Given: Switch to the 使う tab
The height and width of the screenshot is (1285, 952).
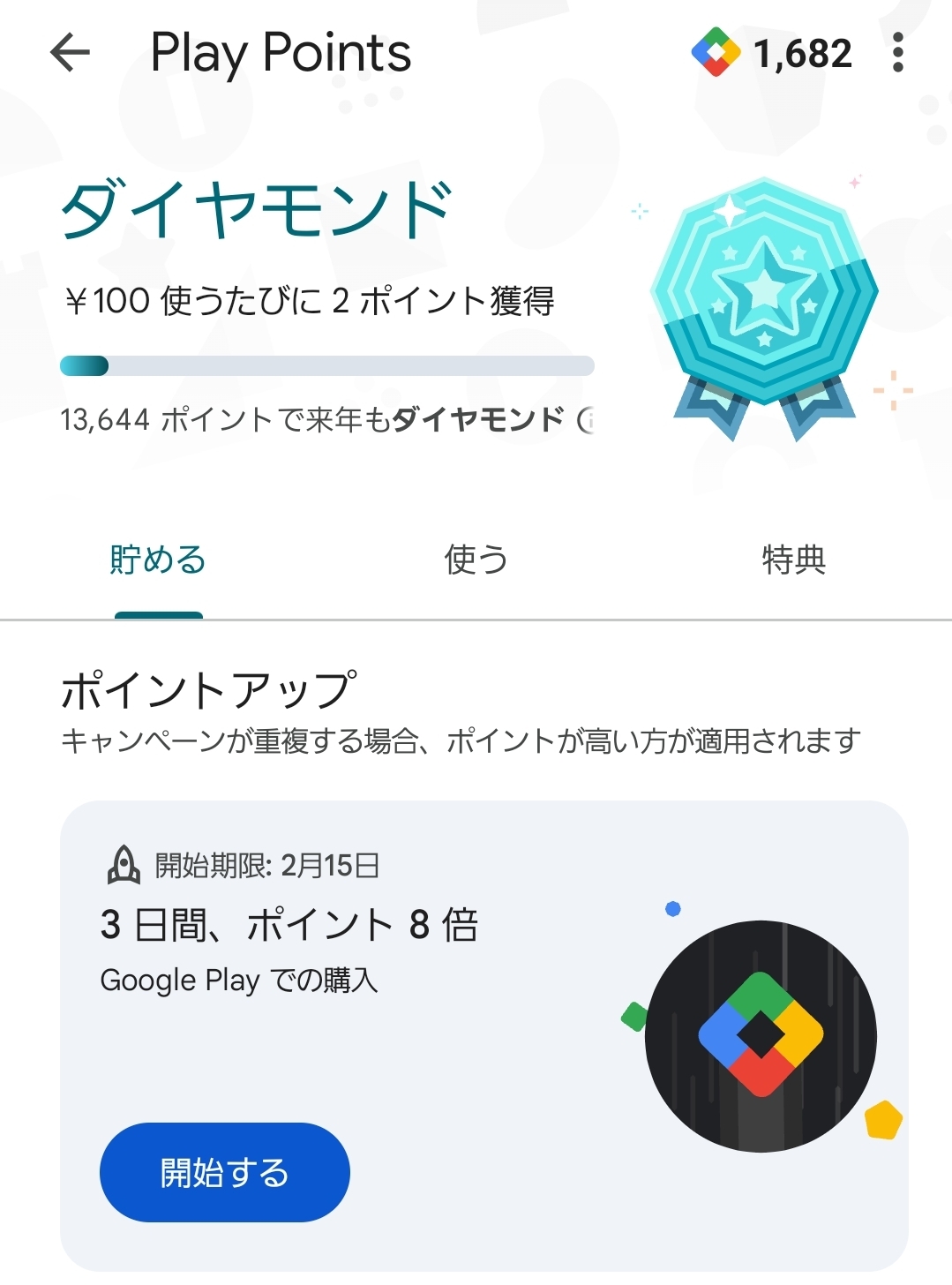Looking at the screenshot, I should [x=476, y=560].
